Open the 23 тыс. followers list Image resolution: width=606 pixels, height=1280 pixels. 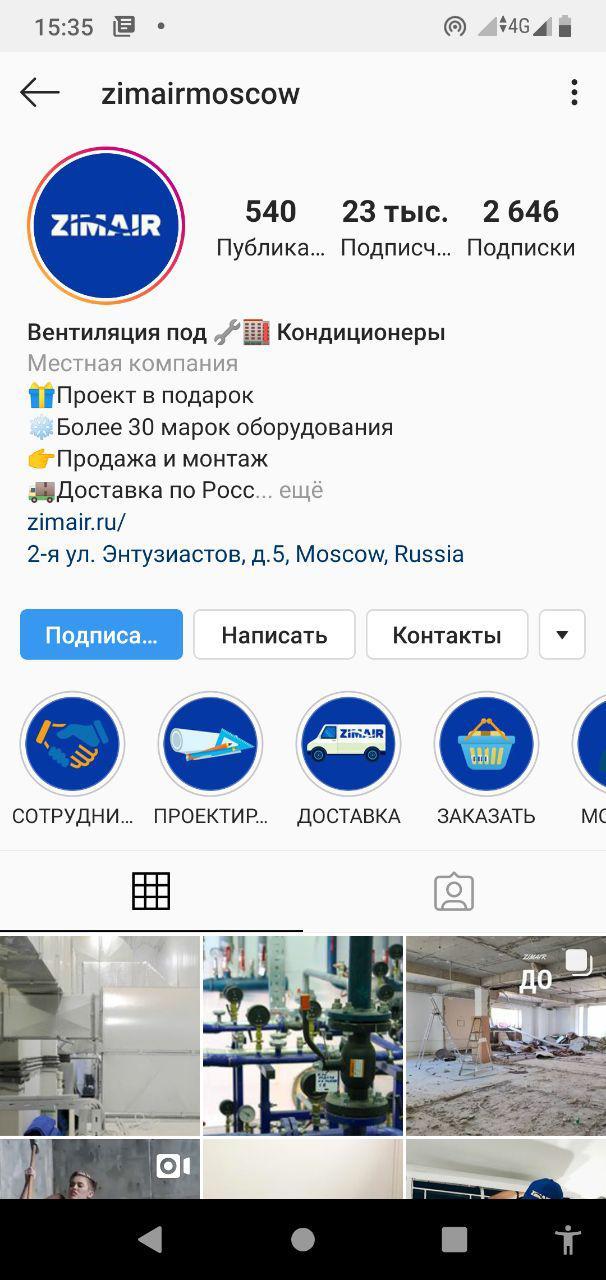coord(395,227)
